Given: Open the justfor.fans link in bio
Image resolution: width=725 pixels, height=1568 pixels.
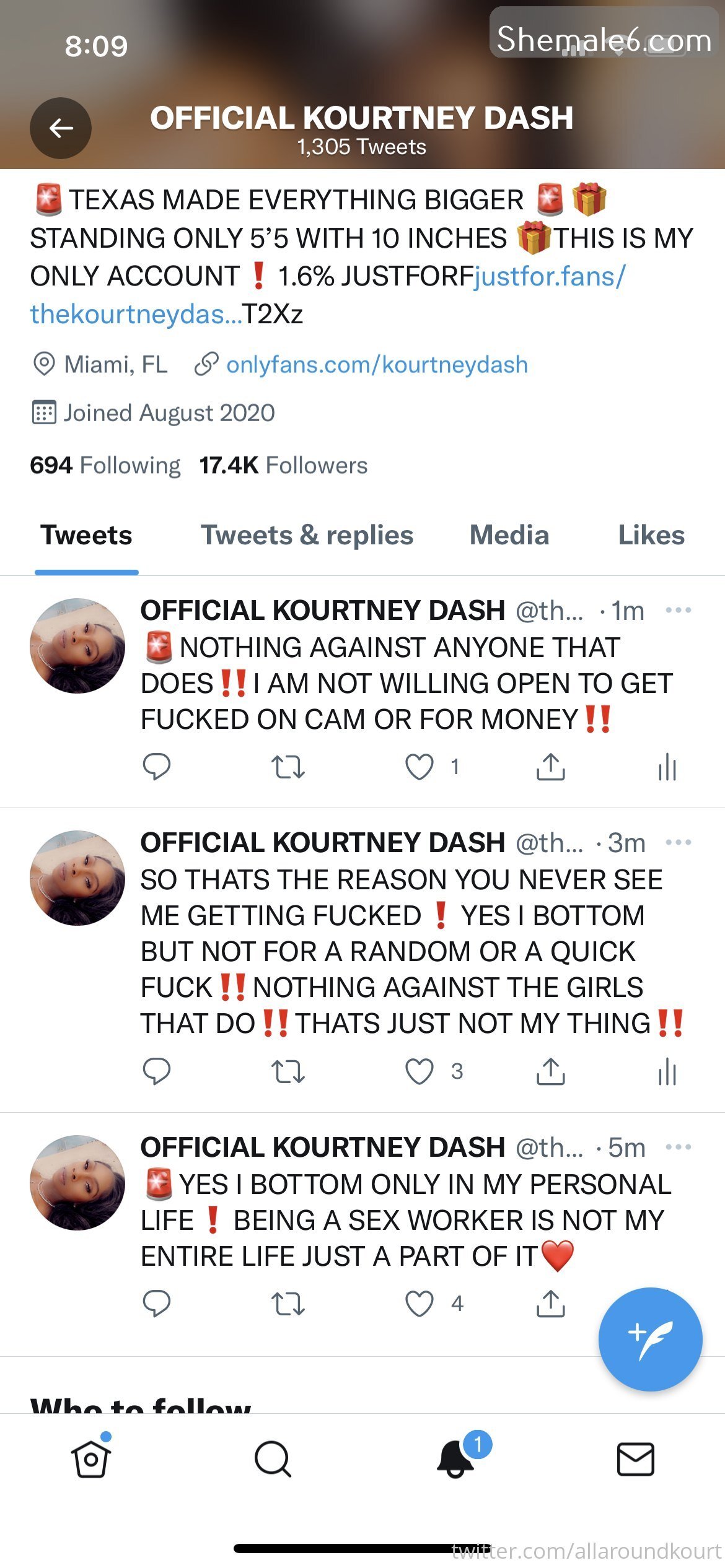Looking at the screenshot, I should click(x=550, y=277).
